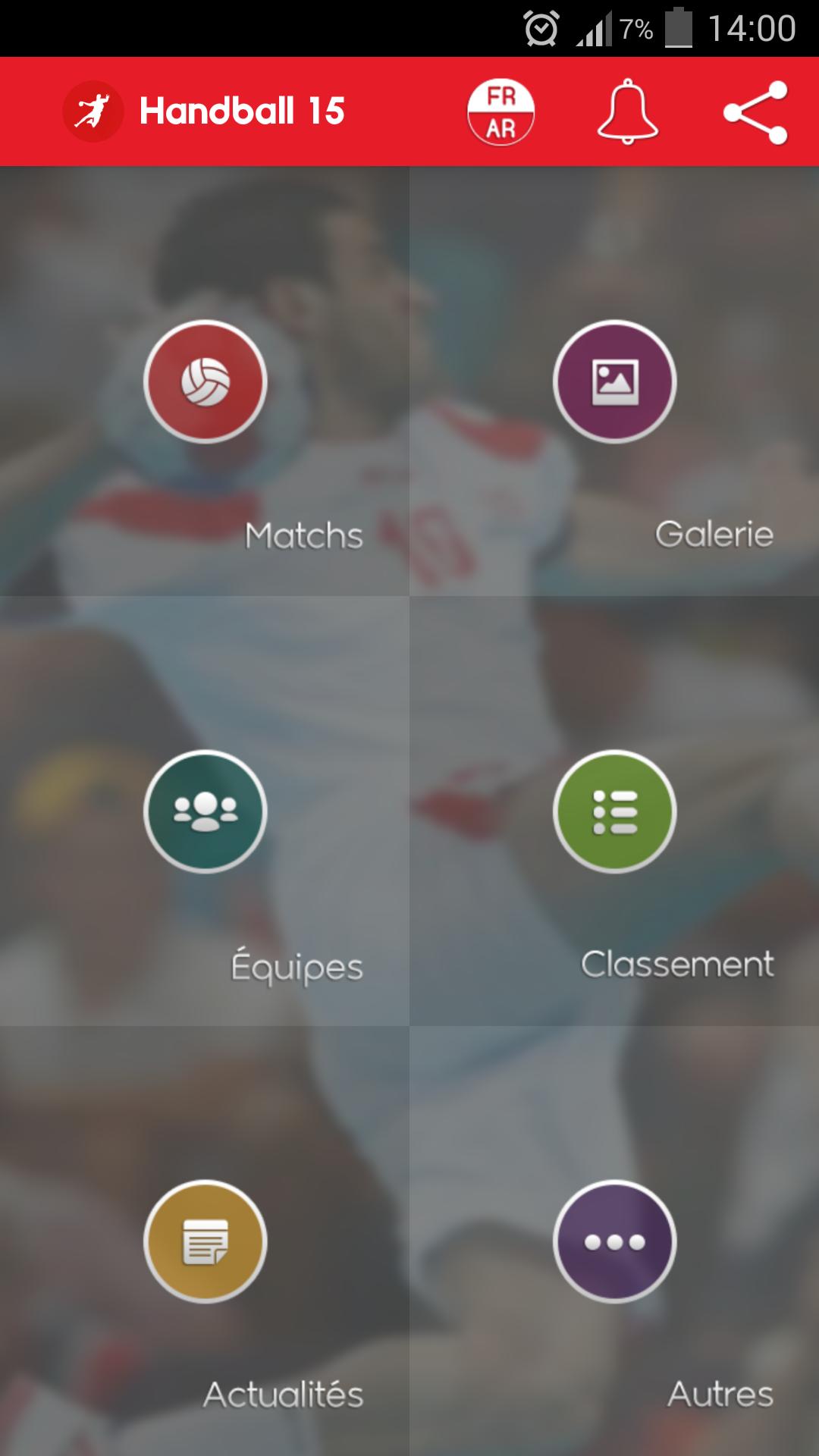Viewport: 819px width, 1456px height.
Task: Open the Matchs section
Action: (205, 381)
